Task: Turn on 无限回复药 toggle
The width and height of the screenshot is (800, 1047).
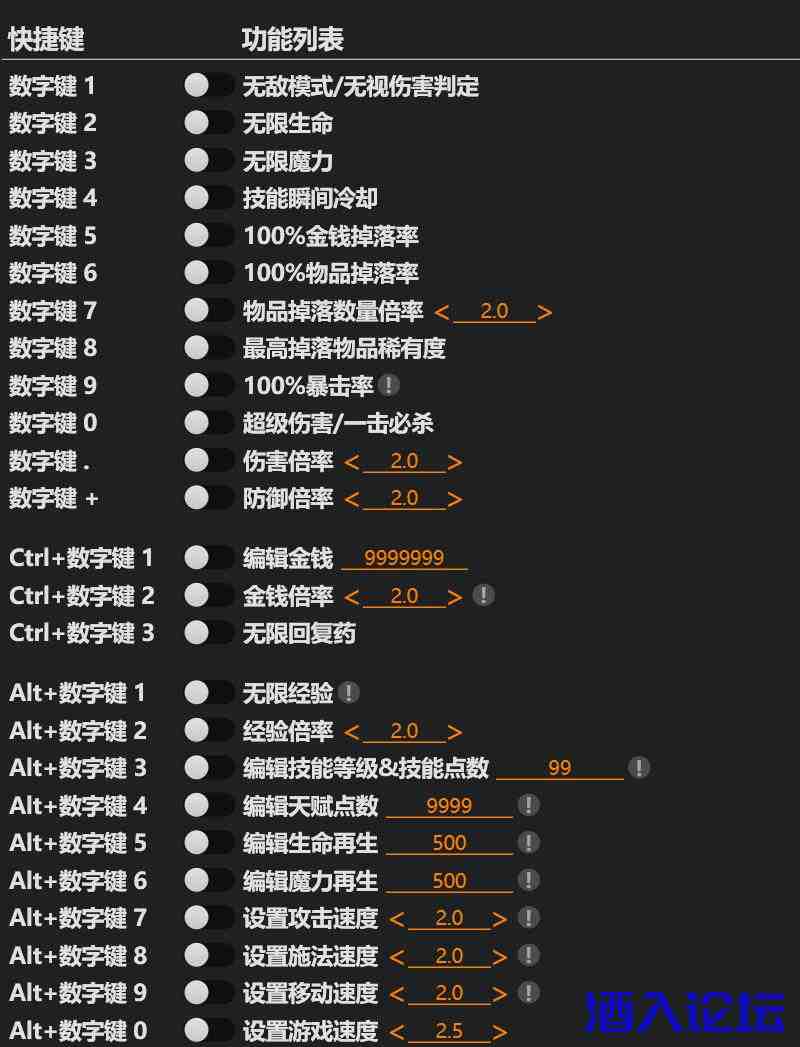Action: (208, 633)
